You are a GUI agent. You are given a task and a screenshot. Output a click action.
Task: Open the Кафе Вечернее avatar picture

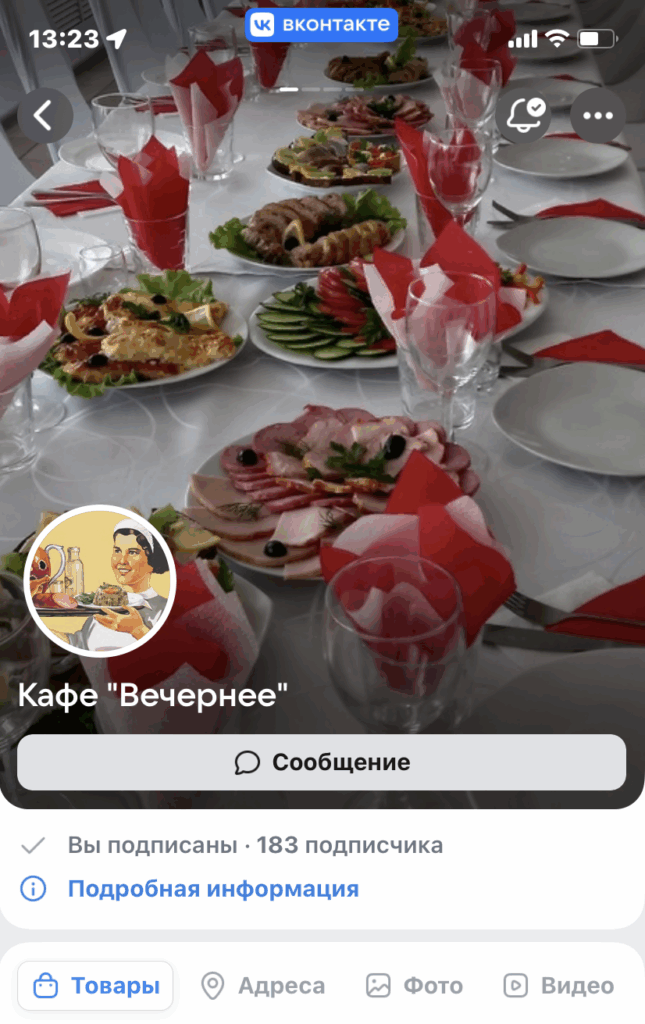tap(100, 581)
